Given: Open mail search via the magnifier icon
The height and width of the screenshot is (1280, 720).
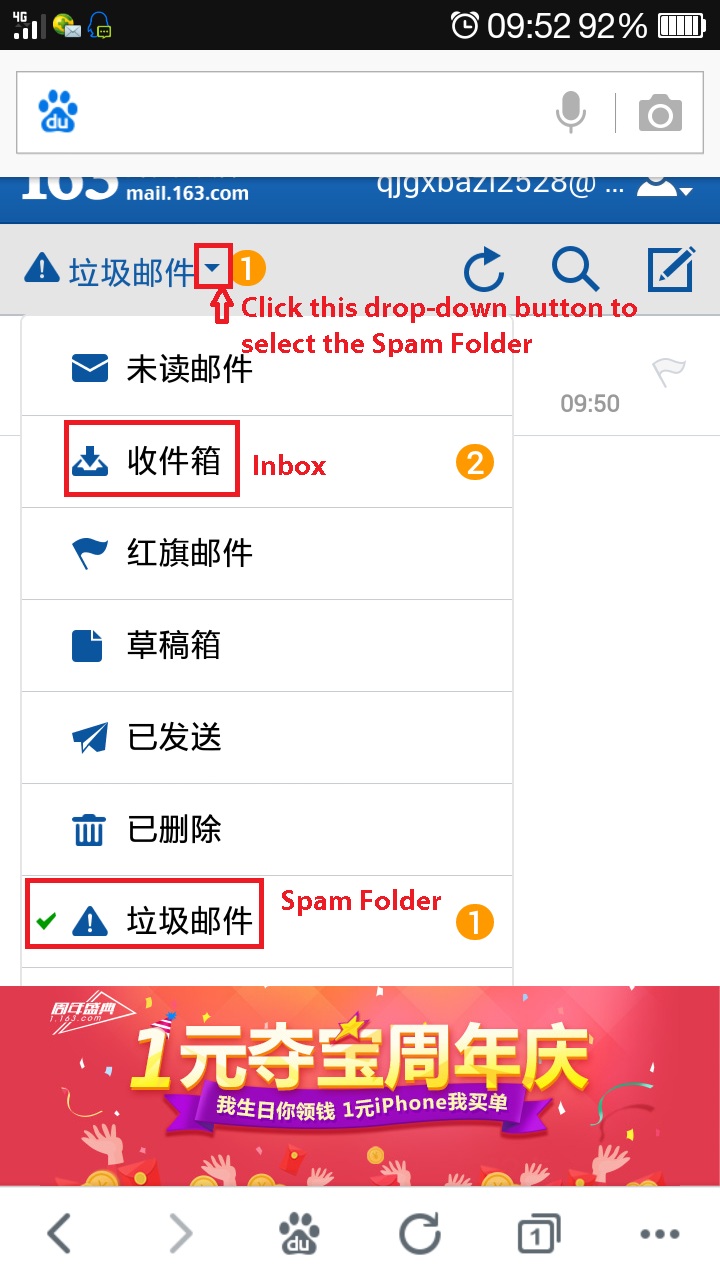Looking at the screenshot, I should 575,268.
